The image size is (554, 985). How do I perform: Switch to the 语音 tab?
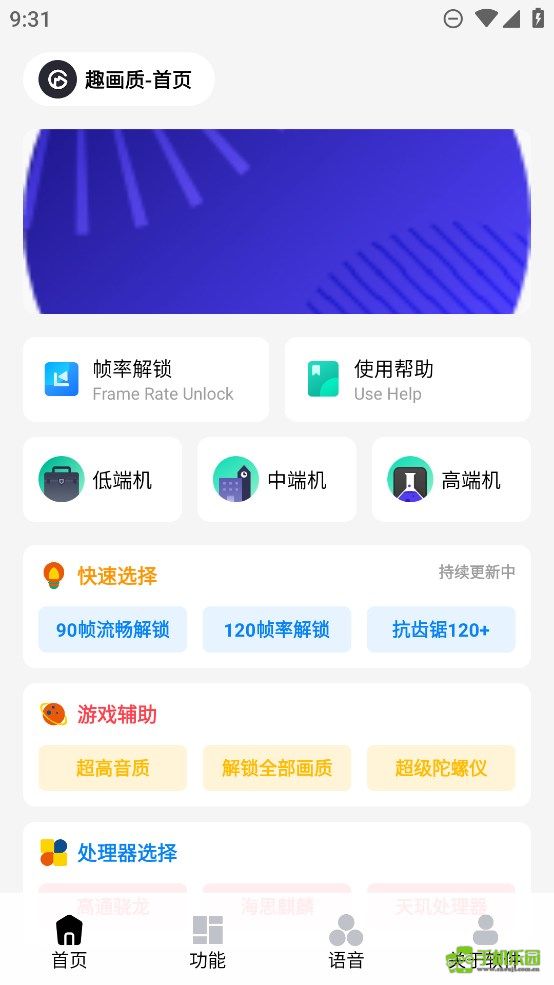pyautogui.click(x=346, y=942)
